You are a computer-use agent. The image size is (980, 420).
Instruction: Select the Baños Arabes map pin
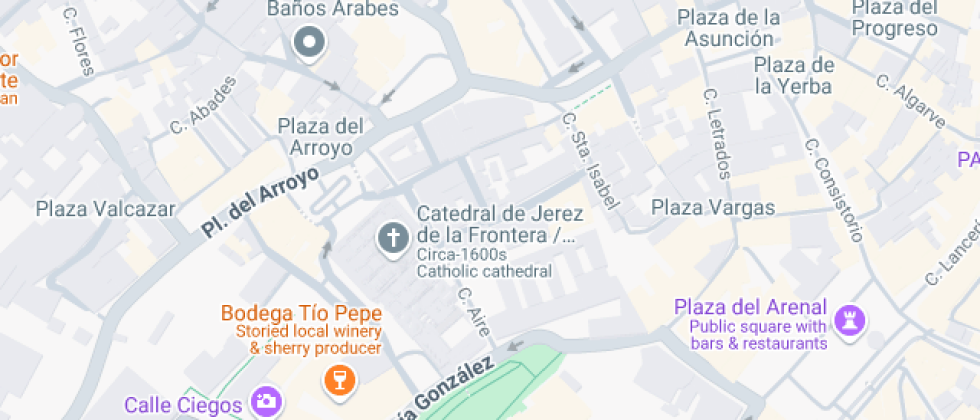(x=309, y=43)
